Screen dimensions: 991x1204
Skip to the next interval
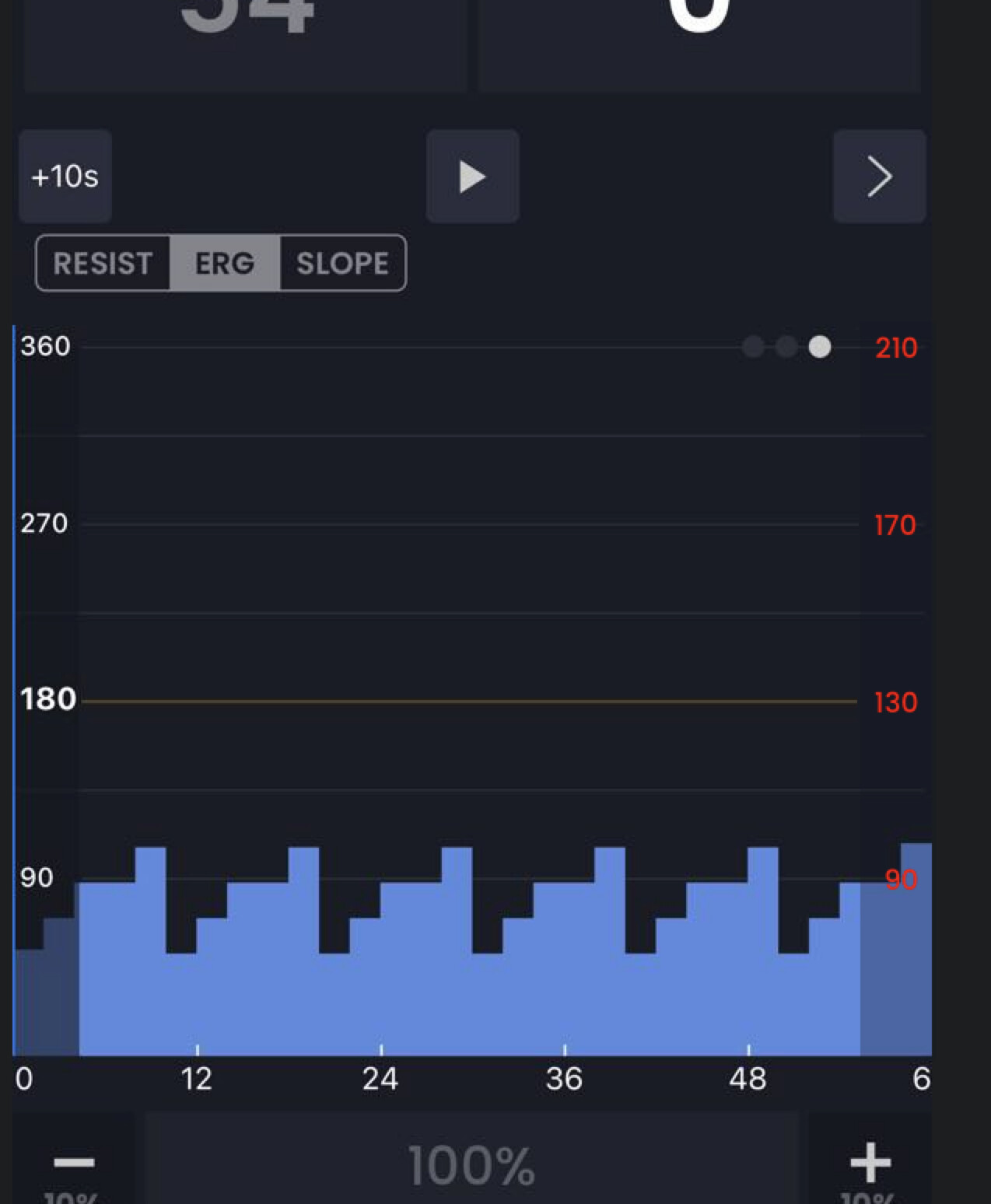point(879,177)
